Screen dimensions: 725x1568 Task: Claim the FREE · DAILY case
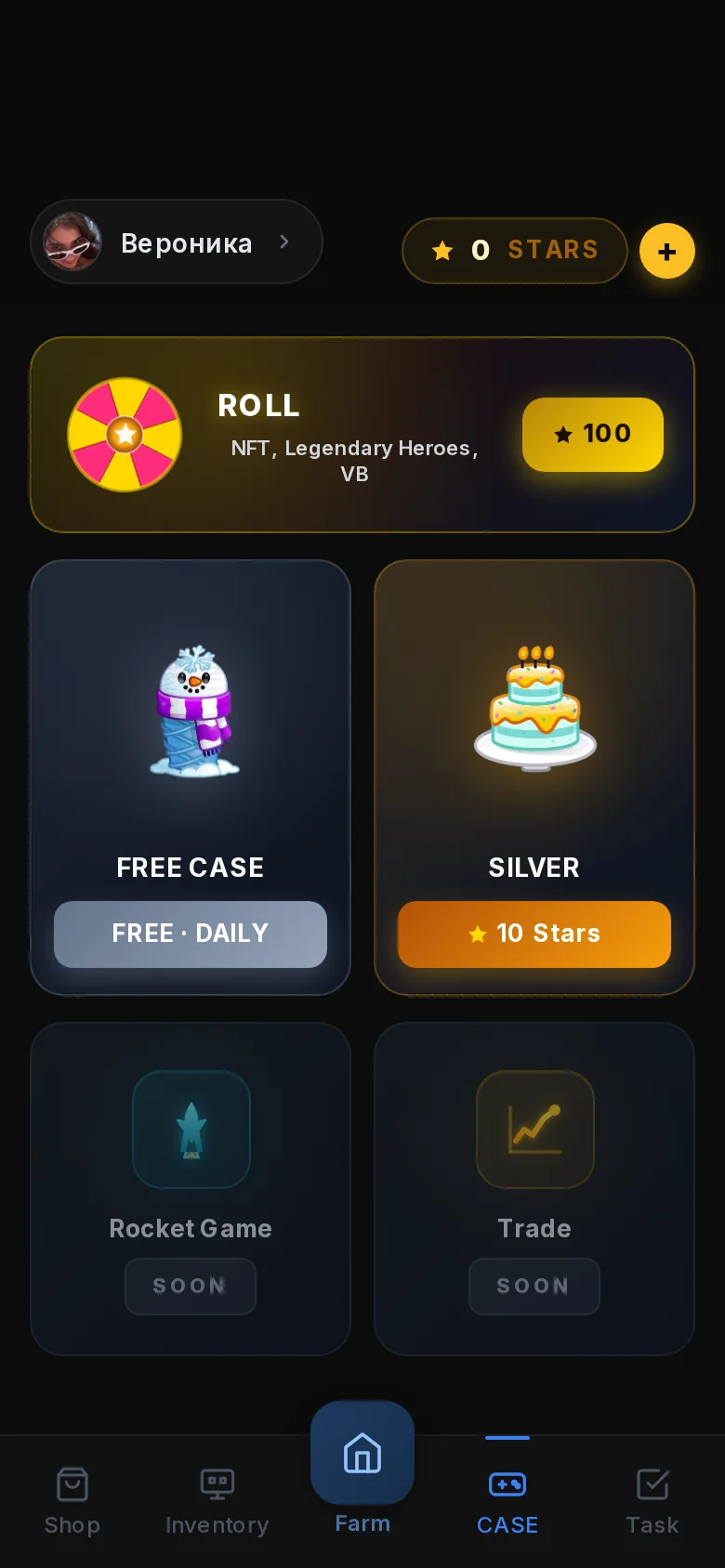pyautogui.click(x=191, y=934)
